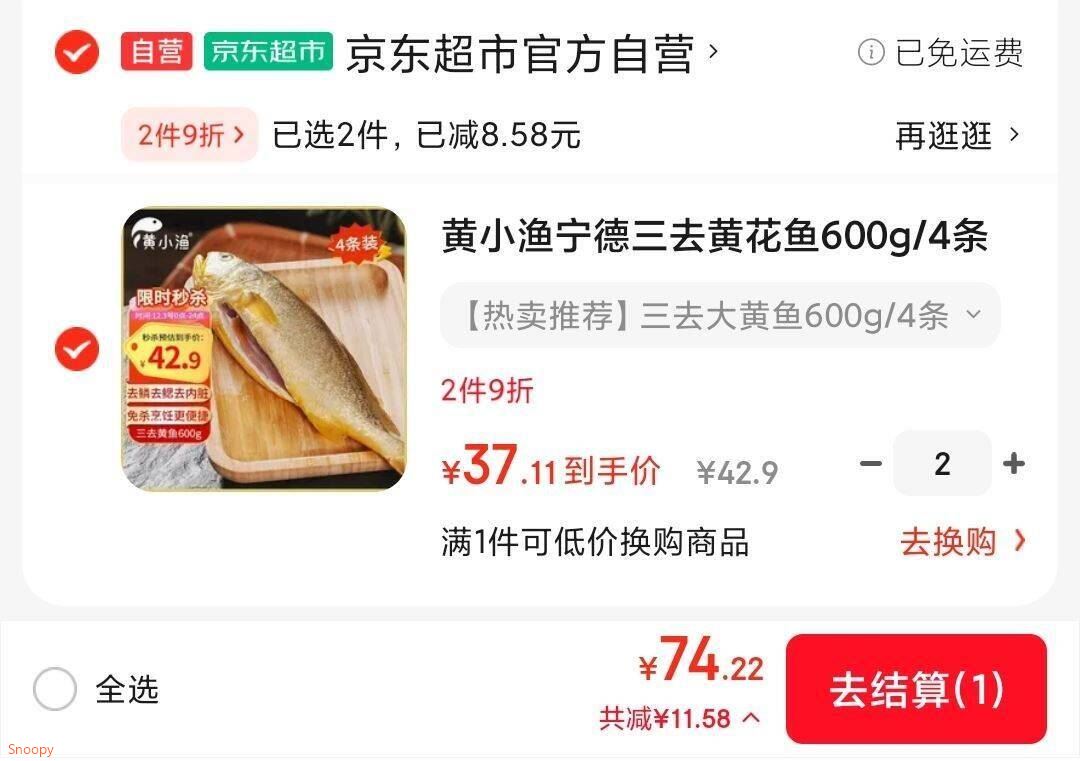Uncheck the 京东超市官方自营 store checkbox

77,52
